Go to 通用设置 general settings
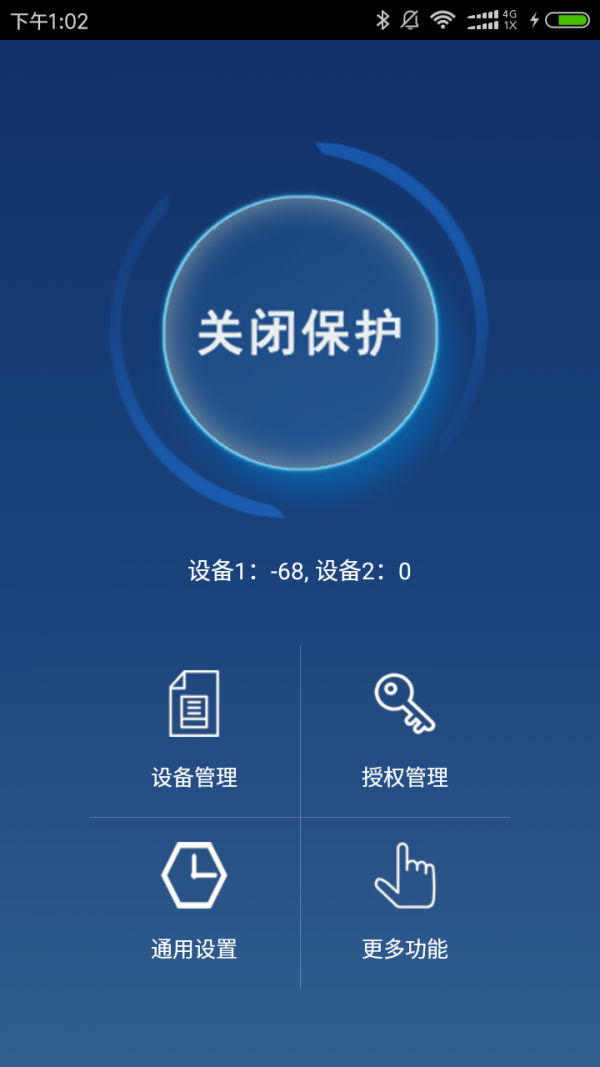The height and width of the screenshot is (1067, 600). click(x=194, y=902)
